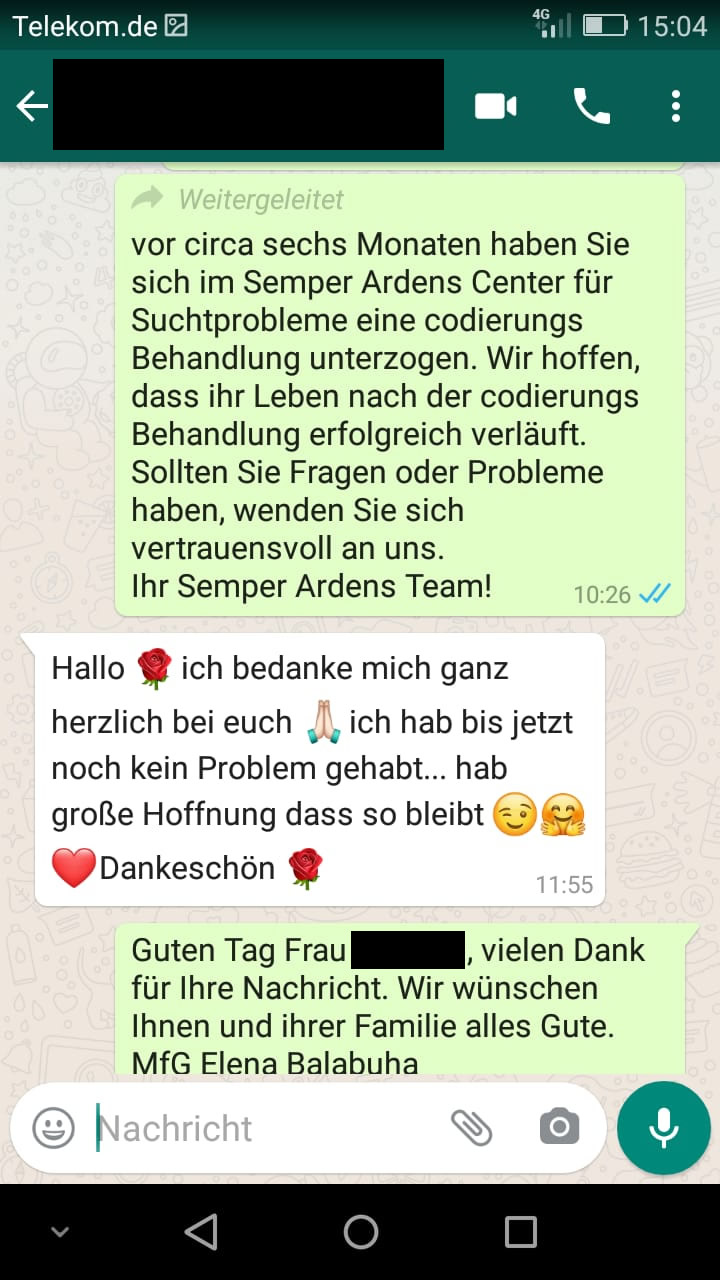Open the emoji picker
Image resolution: width=720 pixels, height=1280 pixels.
(x=54, y=1128)
